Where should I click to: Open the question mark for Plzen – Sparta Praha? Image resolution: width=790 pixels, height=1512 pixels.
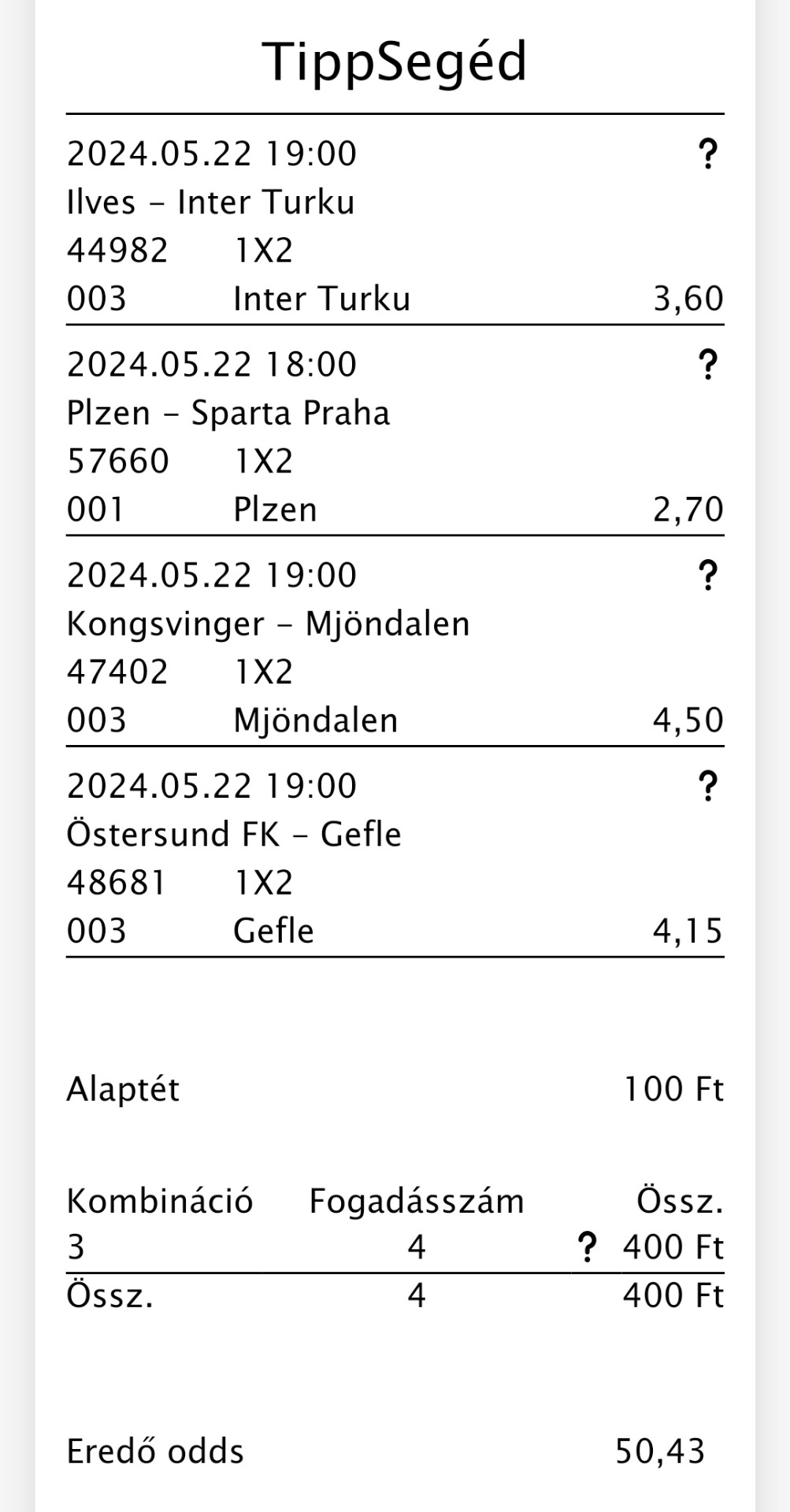coord(707,365)
